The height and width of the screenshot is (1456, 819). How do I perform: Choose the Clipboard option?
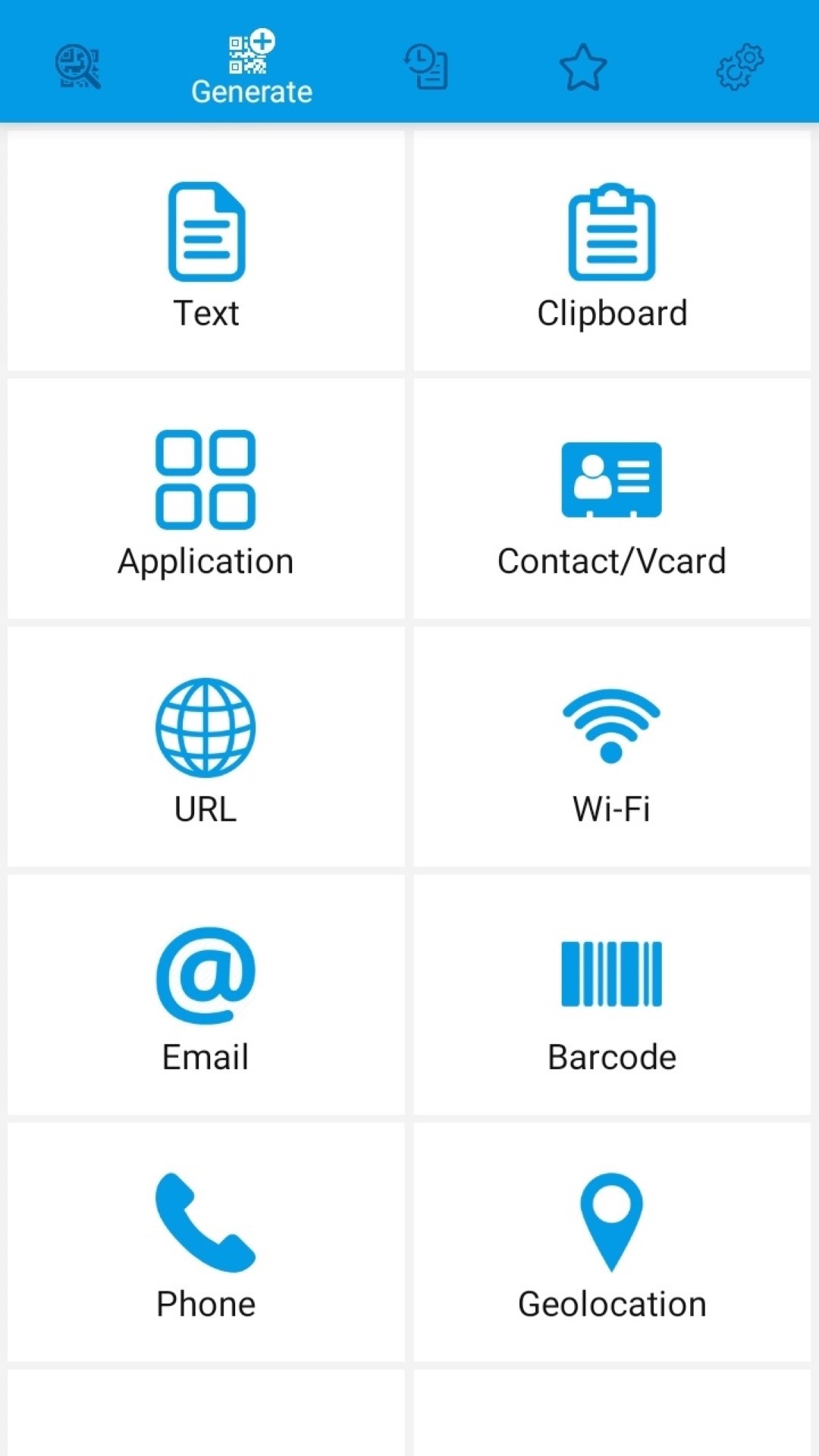click(x=612, y=252)
